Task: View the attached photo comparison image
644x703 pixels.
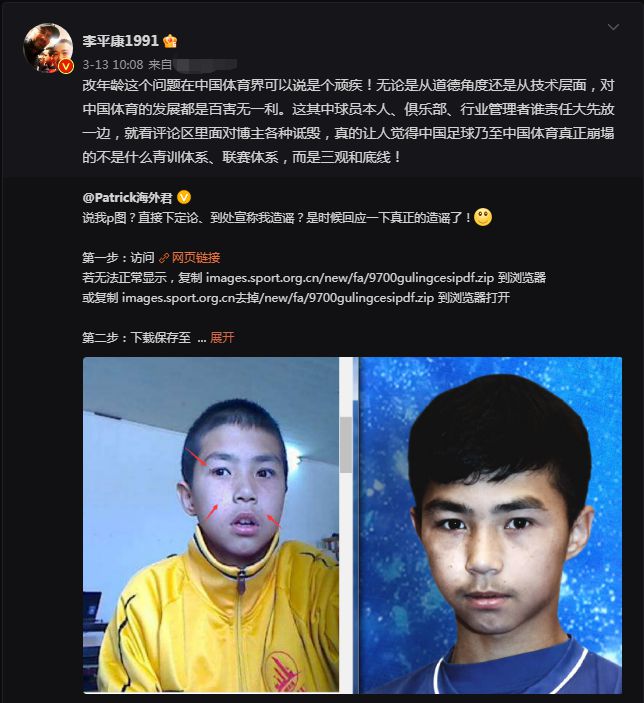Action: tap(352, 524)
